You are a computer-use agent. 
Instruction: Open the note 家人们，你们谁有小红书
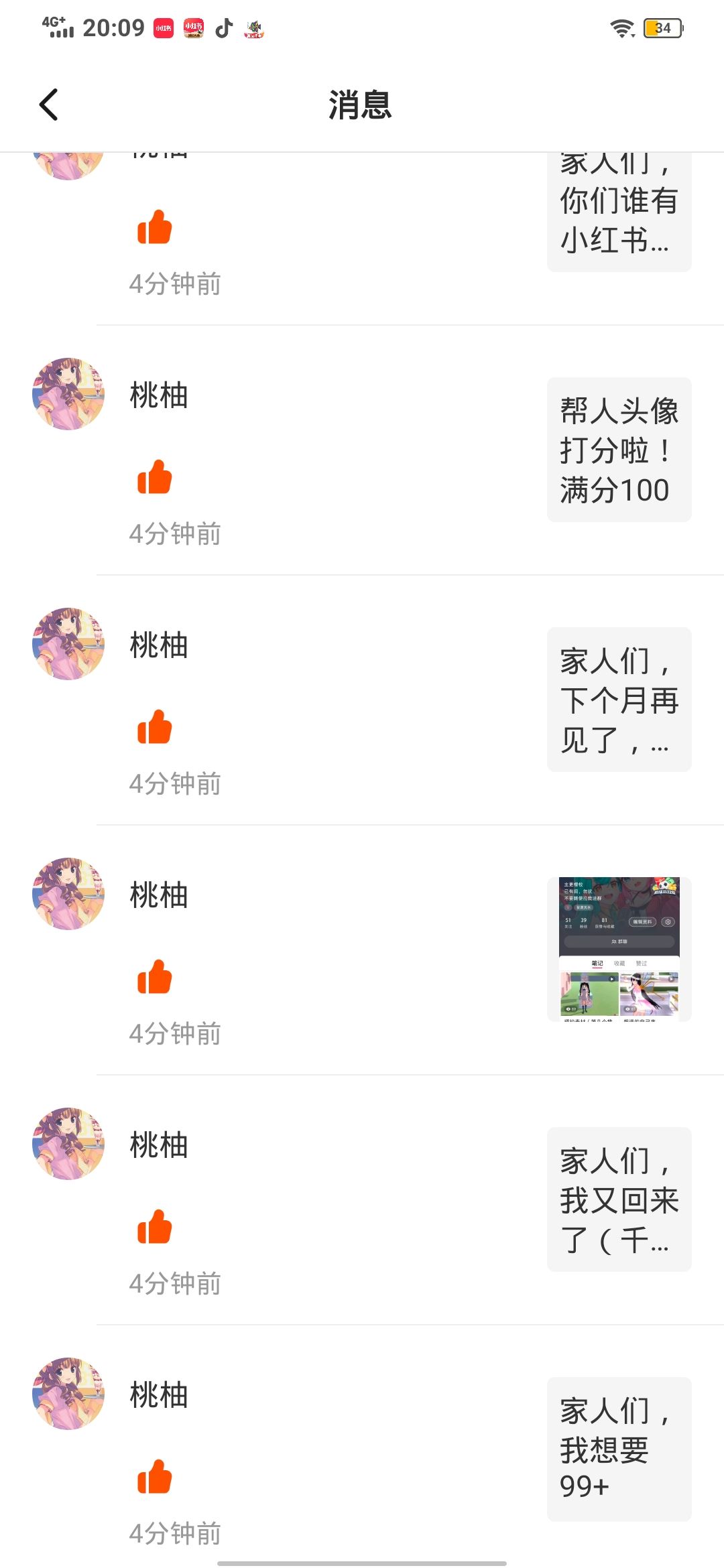pyautogui.click(x=619, y=211)
